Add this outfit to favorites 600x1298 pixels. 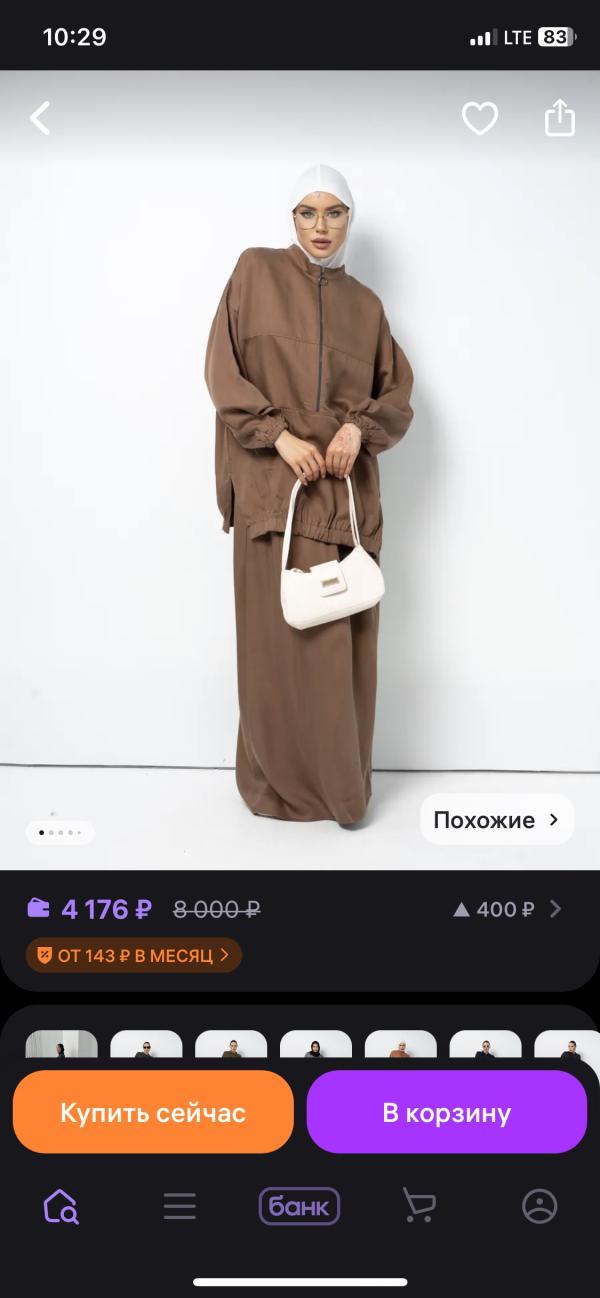point(479,118)
